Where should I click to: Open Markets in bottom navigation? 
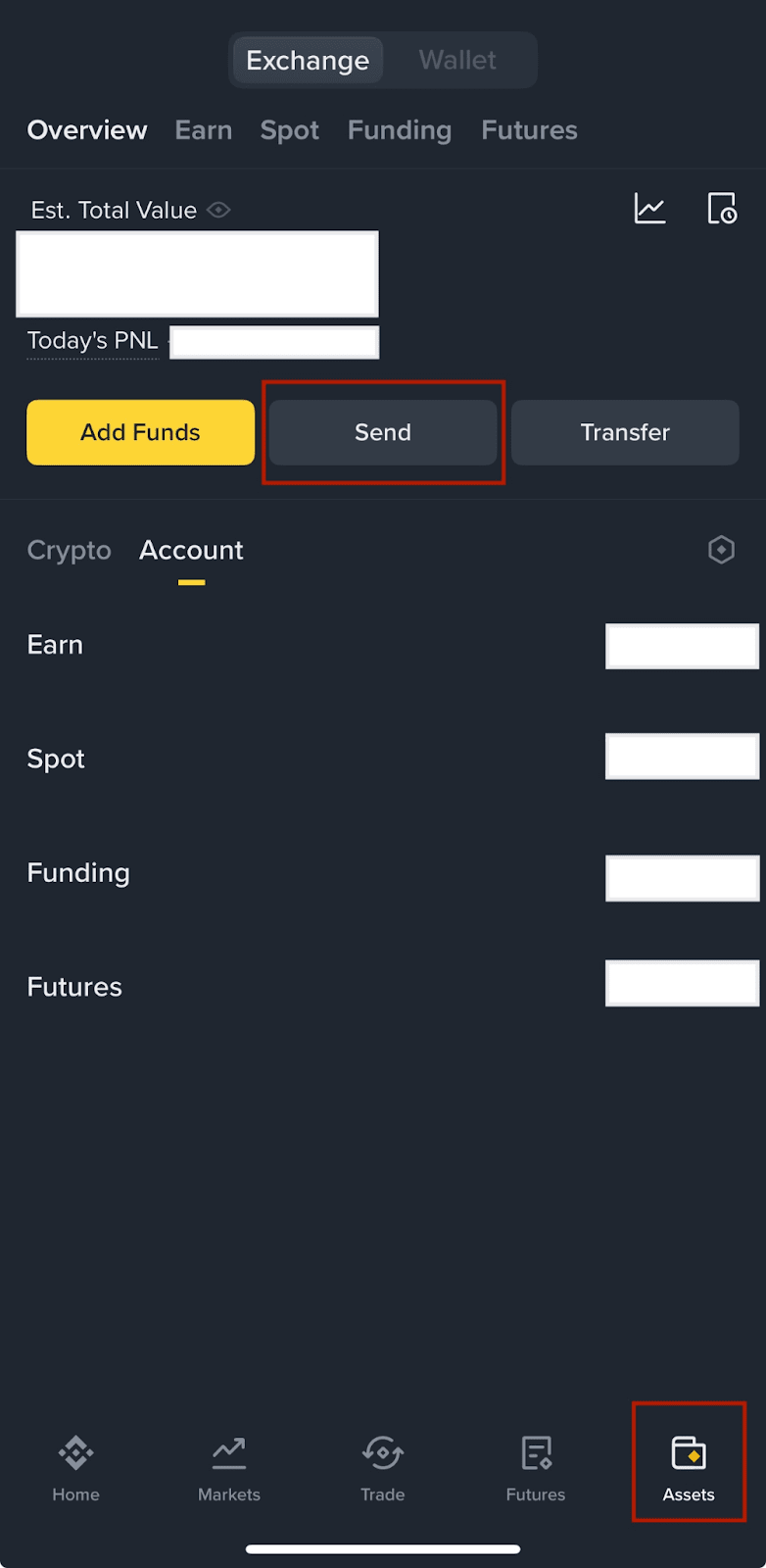pyautogui.click(x=229, y=1467)
